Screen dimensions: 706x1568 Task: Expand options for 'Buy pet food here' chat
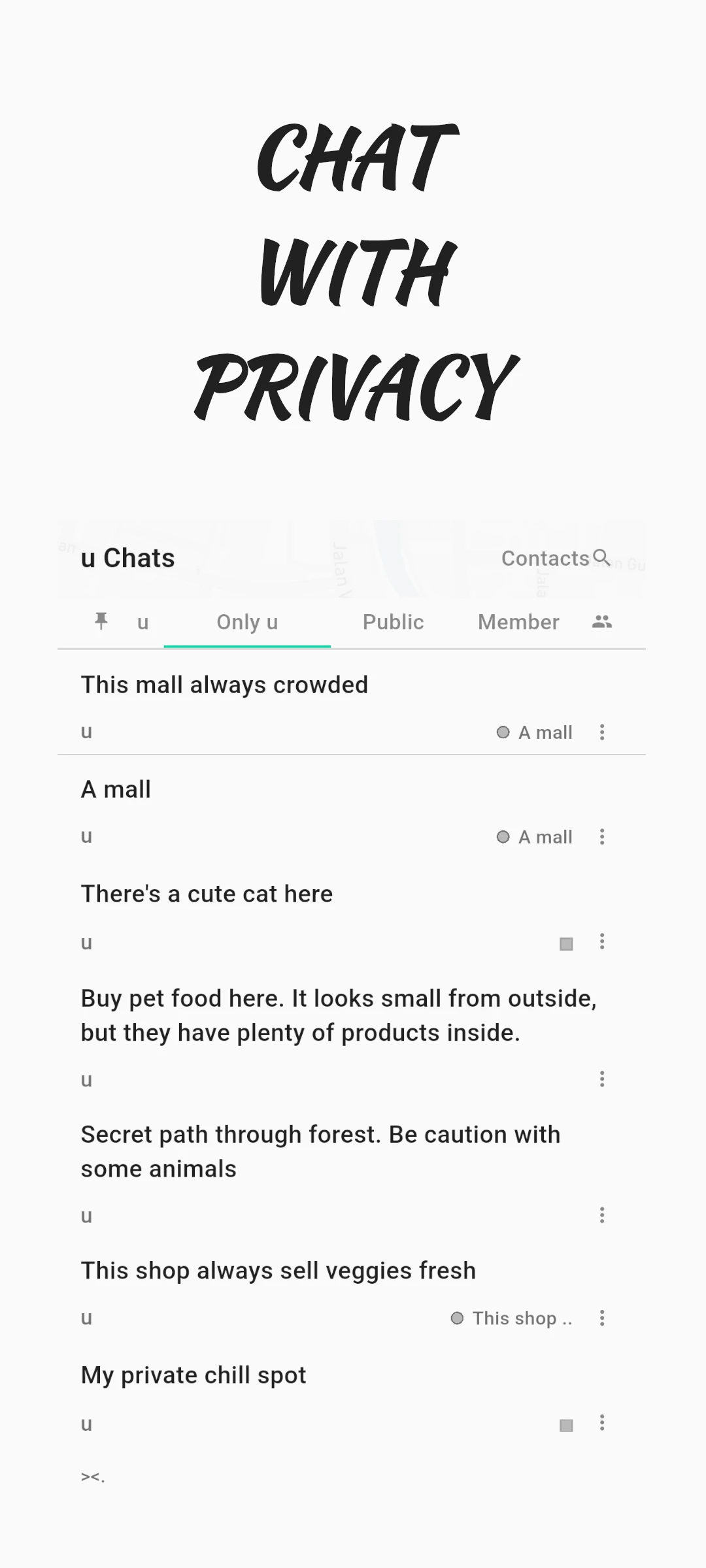click(x=602, y=1080)
